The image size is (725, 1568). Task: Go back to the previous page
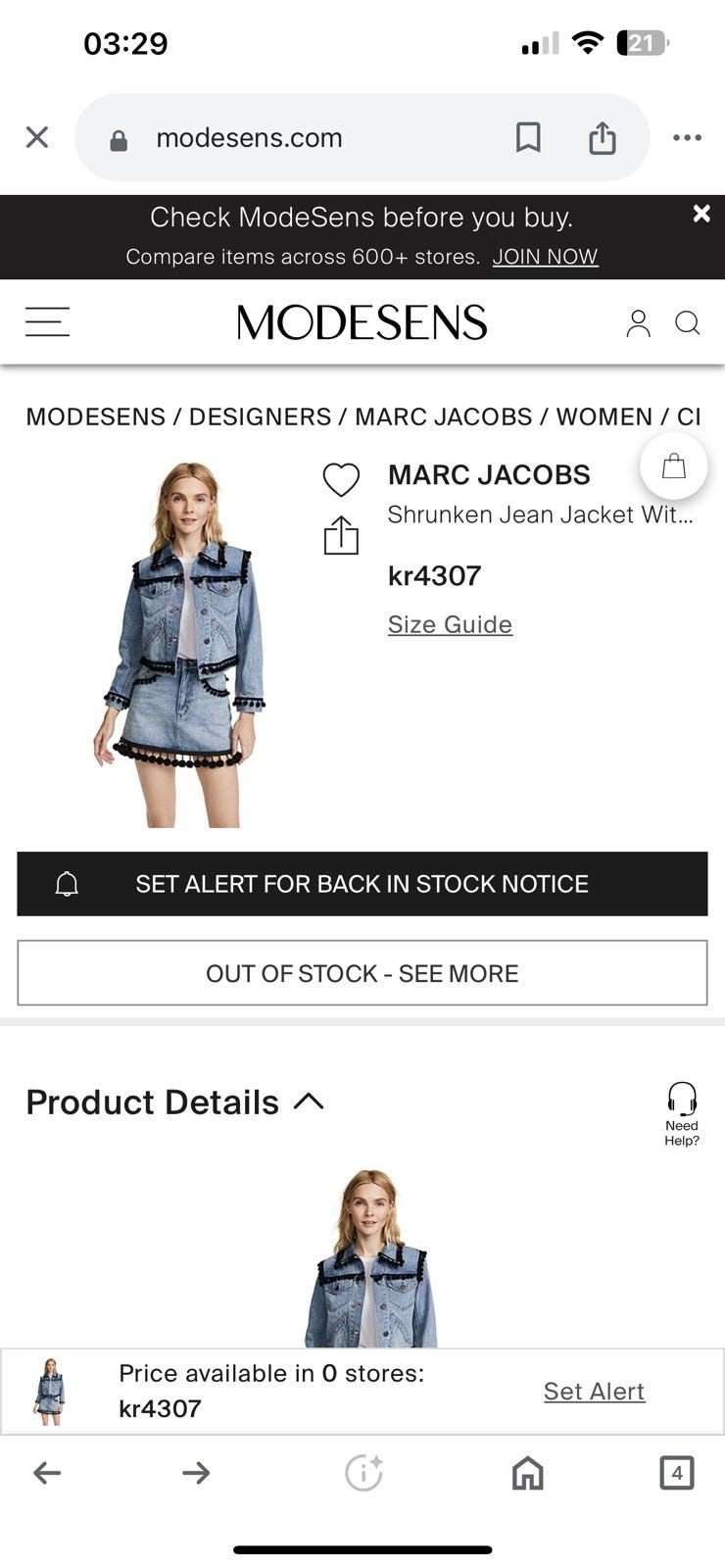point(47,1472)
